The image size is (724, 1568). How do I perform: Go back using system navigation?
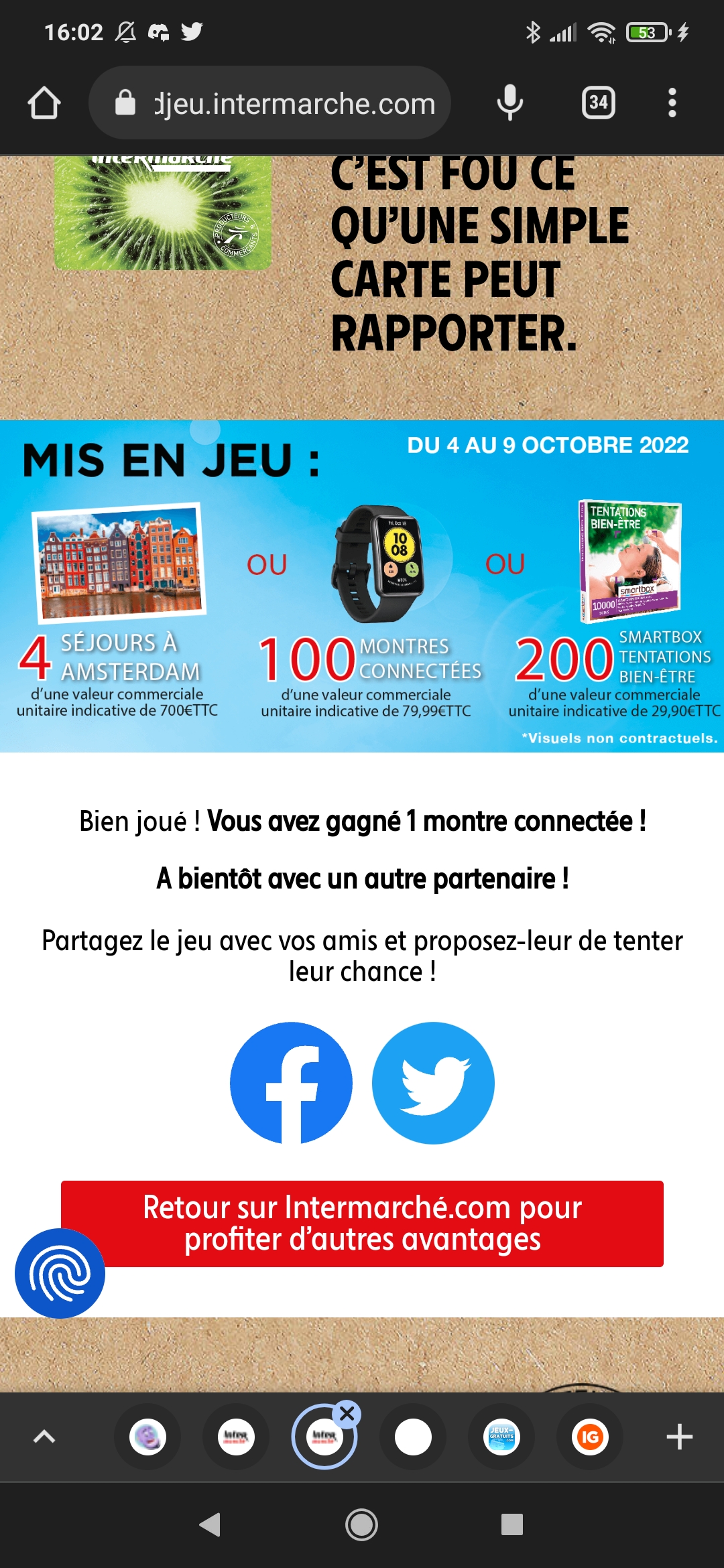(210, 1524)
